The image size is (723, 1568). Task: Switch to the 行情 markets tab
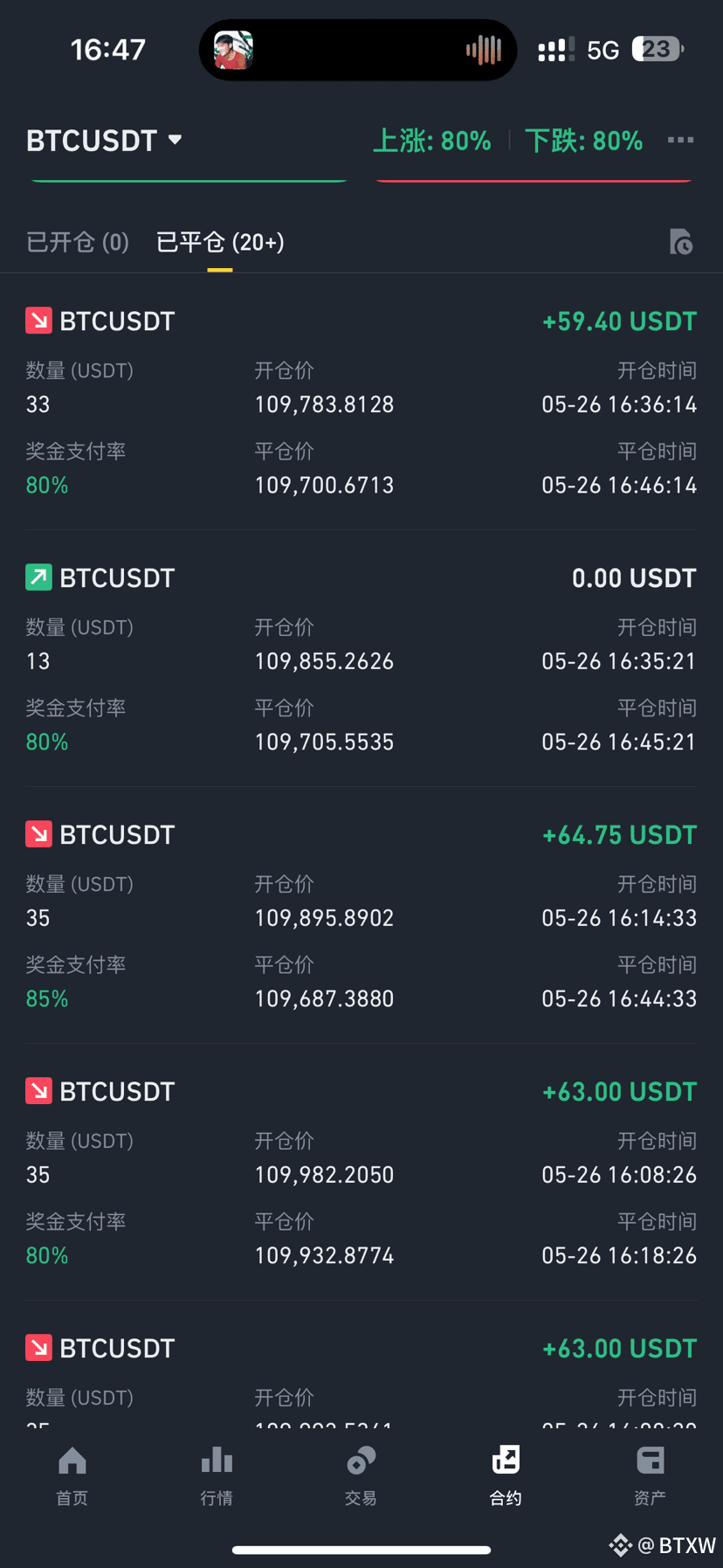217,1475
